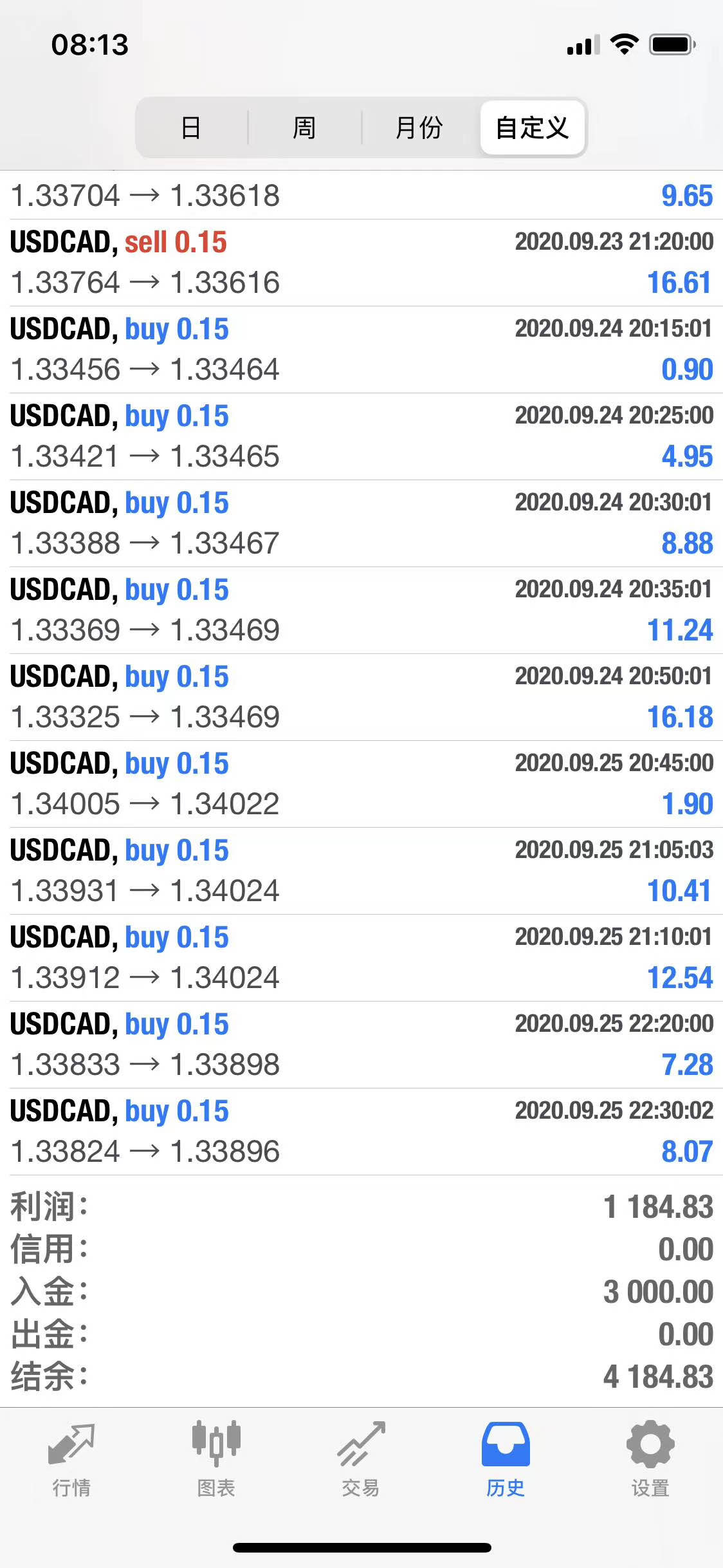
Task: Expand the trade with profit 1.90
Action: pos(361,784)
